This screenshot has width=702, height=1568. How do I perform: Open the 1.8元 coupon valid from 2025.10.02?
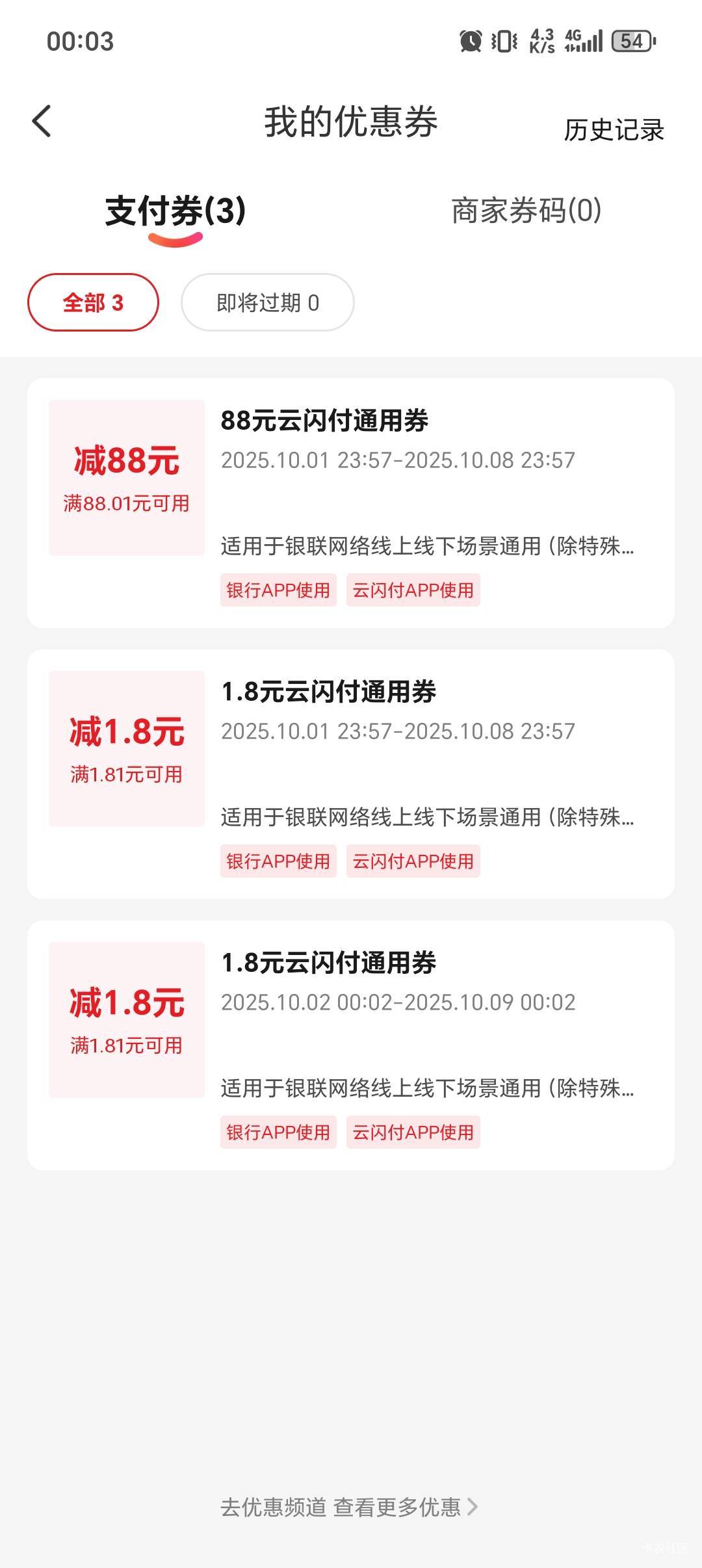351,1045
